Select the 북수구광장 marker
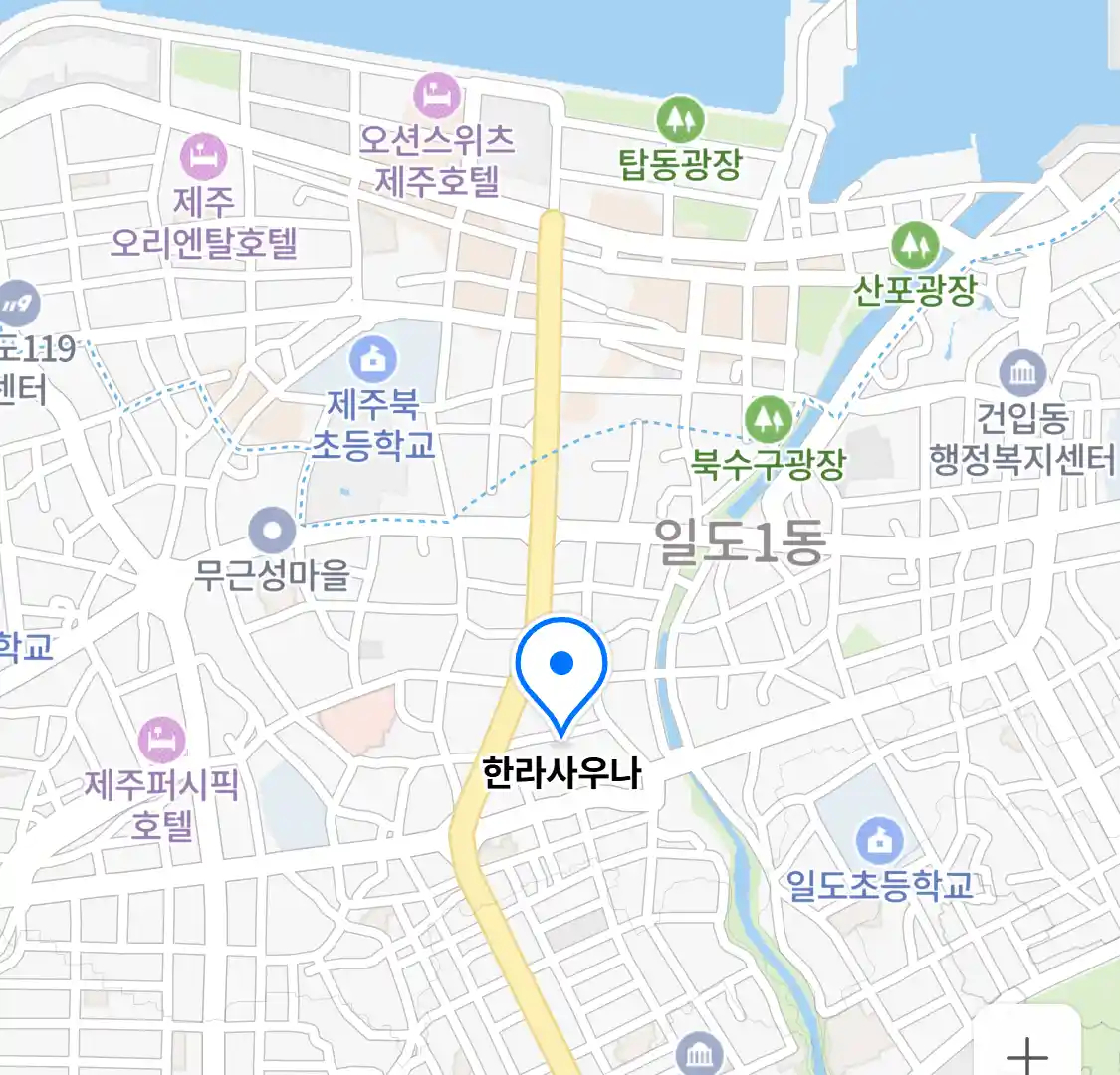Viewport: 1120px width, 1075px height. tap(768, 419)
